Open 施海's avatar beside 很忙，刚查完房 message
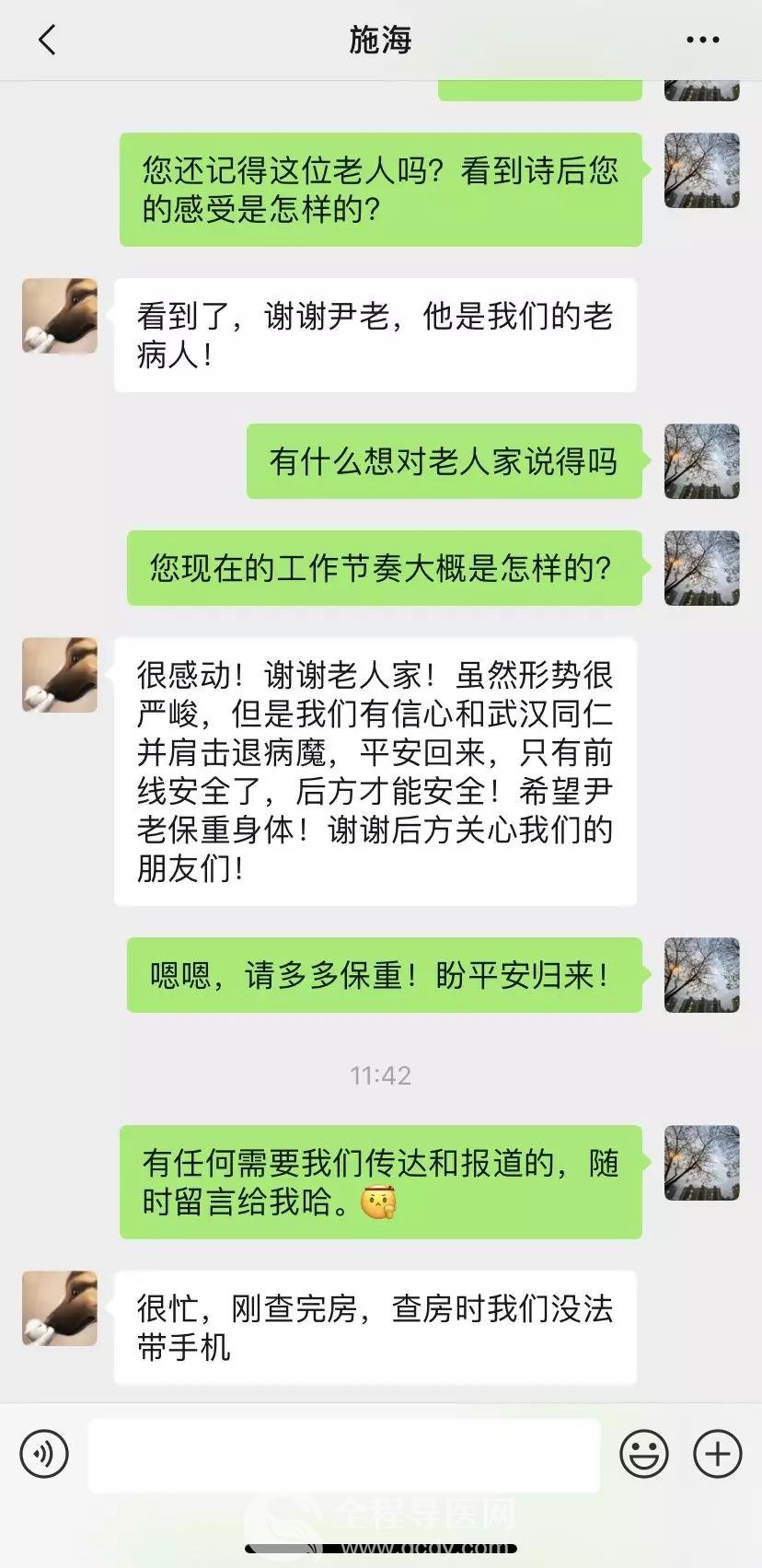 pos(60,1308)
